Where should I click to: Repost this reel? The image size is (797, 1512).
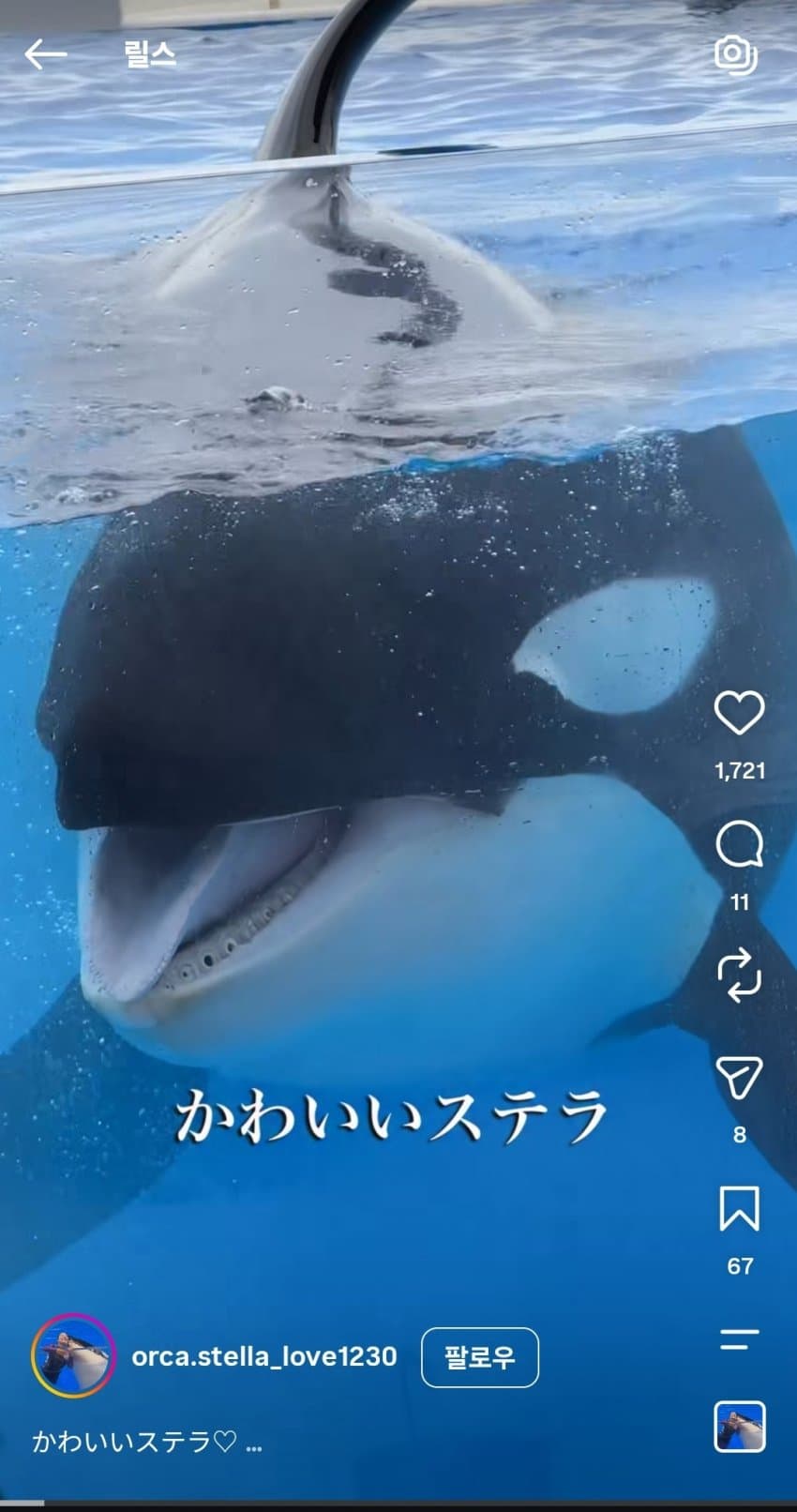coord(739,975)
